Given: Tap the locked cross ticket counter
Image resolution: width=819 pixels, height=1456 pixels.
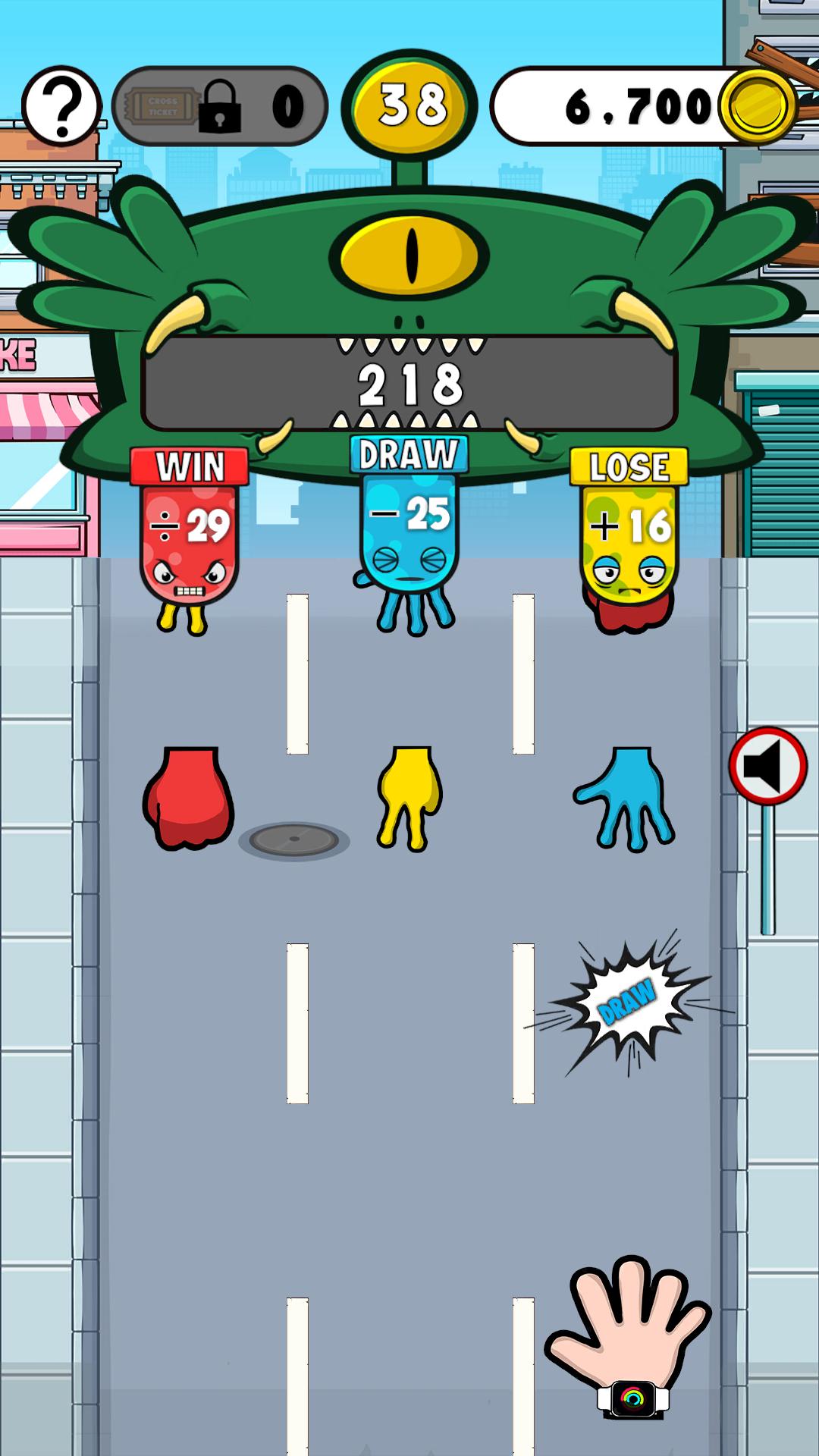Looking at the screenshot, I should (219, 106).
